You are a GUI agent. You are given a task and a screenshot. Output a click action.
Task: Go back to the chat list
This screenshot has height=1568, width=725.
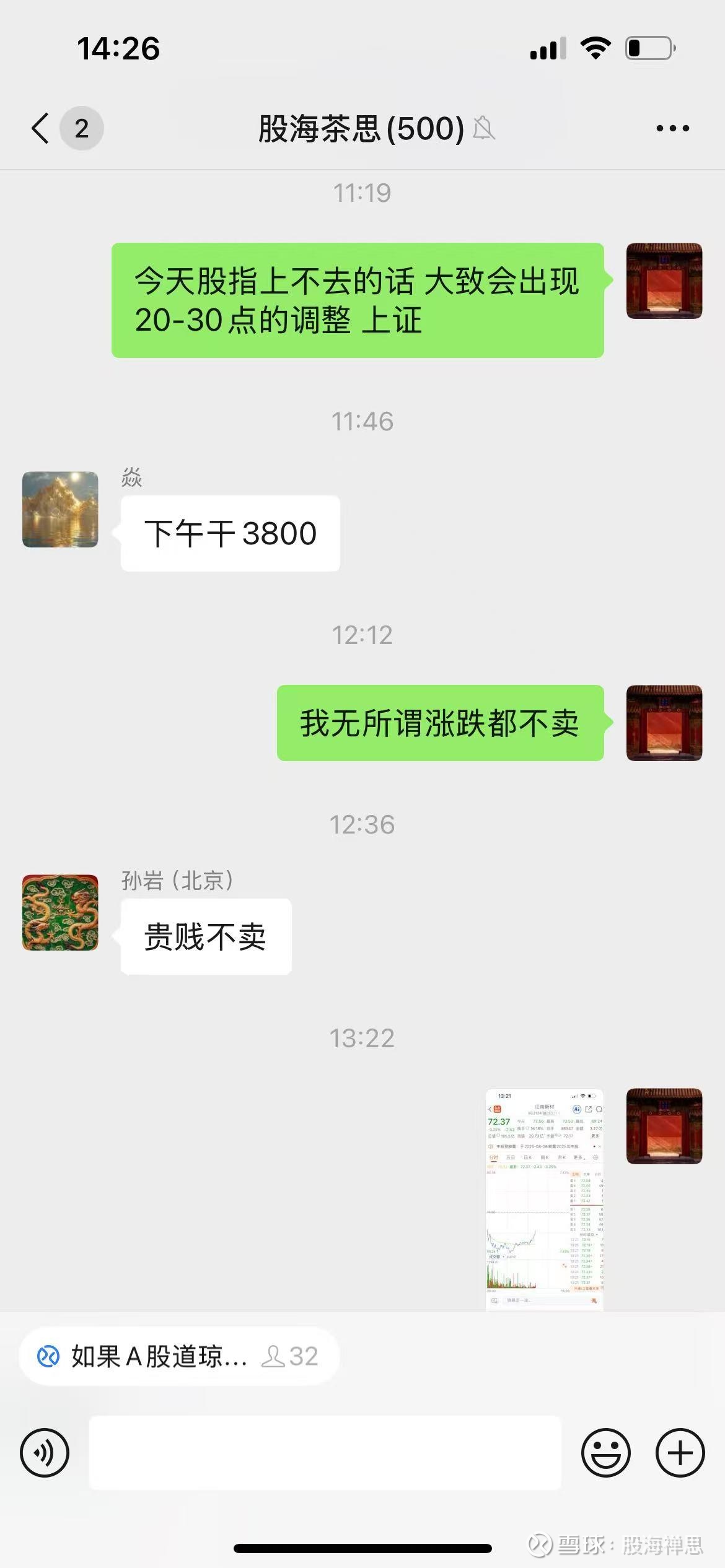(x=40, y=128)
